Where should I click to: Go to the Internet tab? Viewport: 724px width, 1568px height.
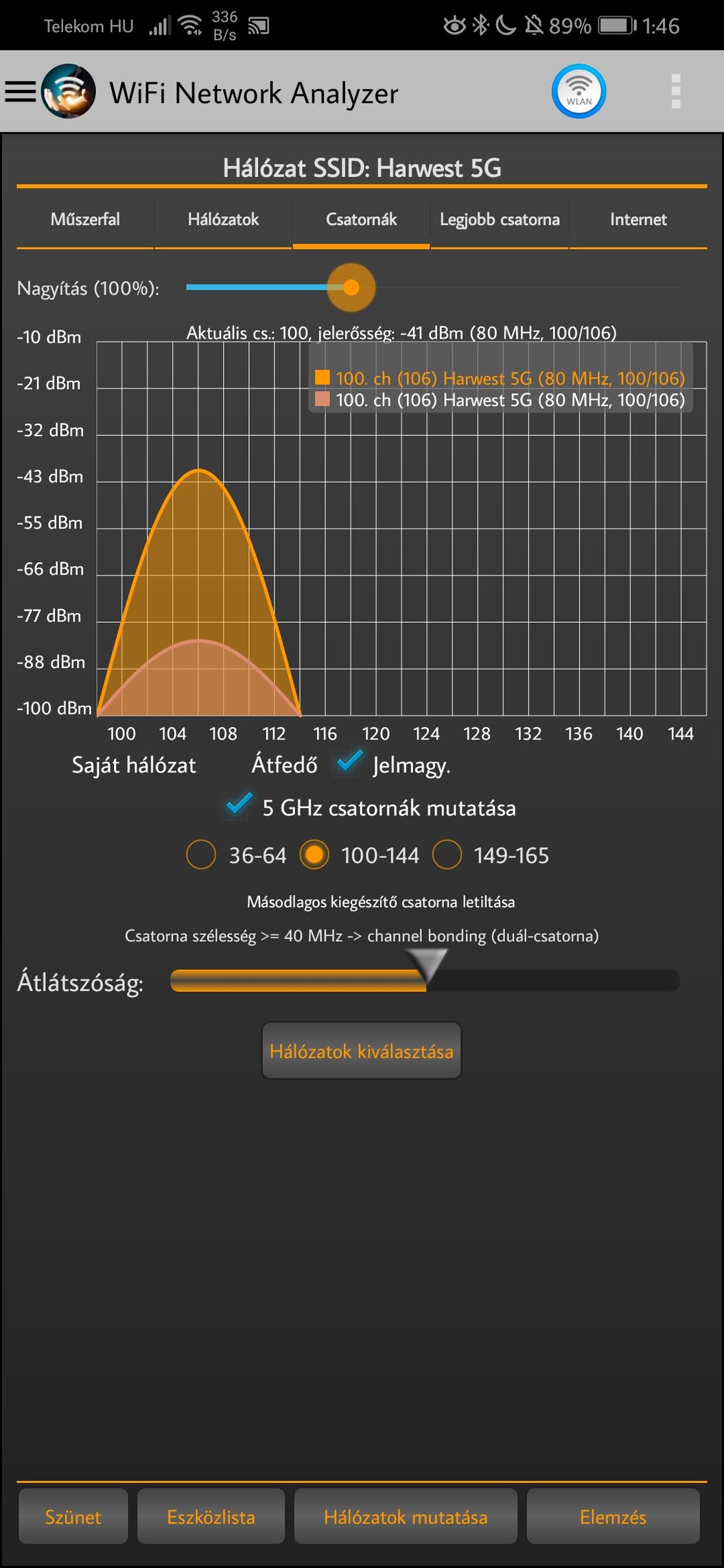[x=638, y=219]
